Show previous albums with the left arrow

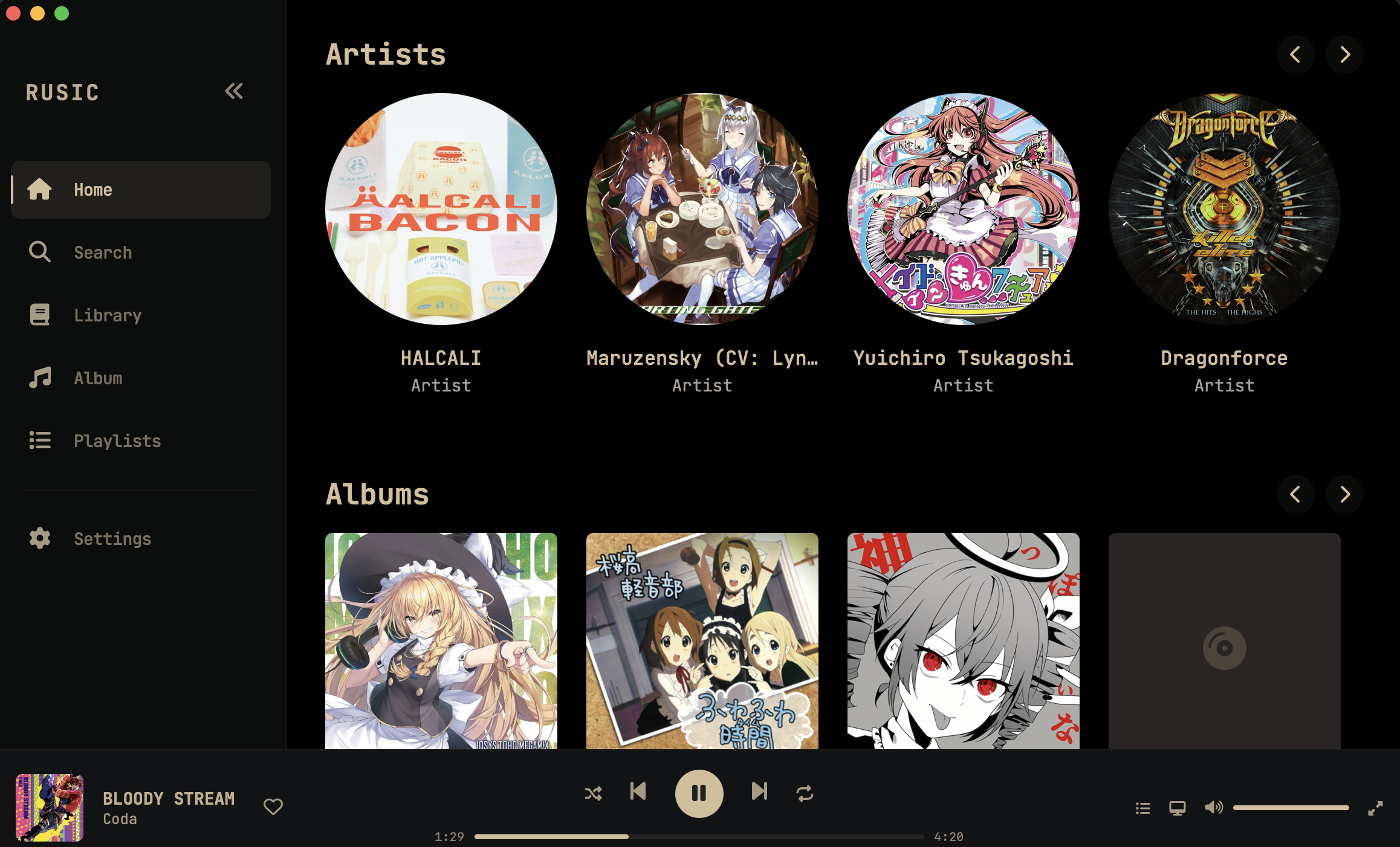pyautogui.click(x=1295, y=494)
